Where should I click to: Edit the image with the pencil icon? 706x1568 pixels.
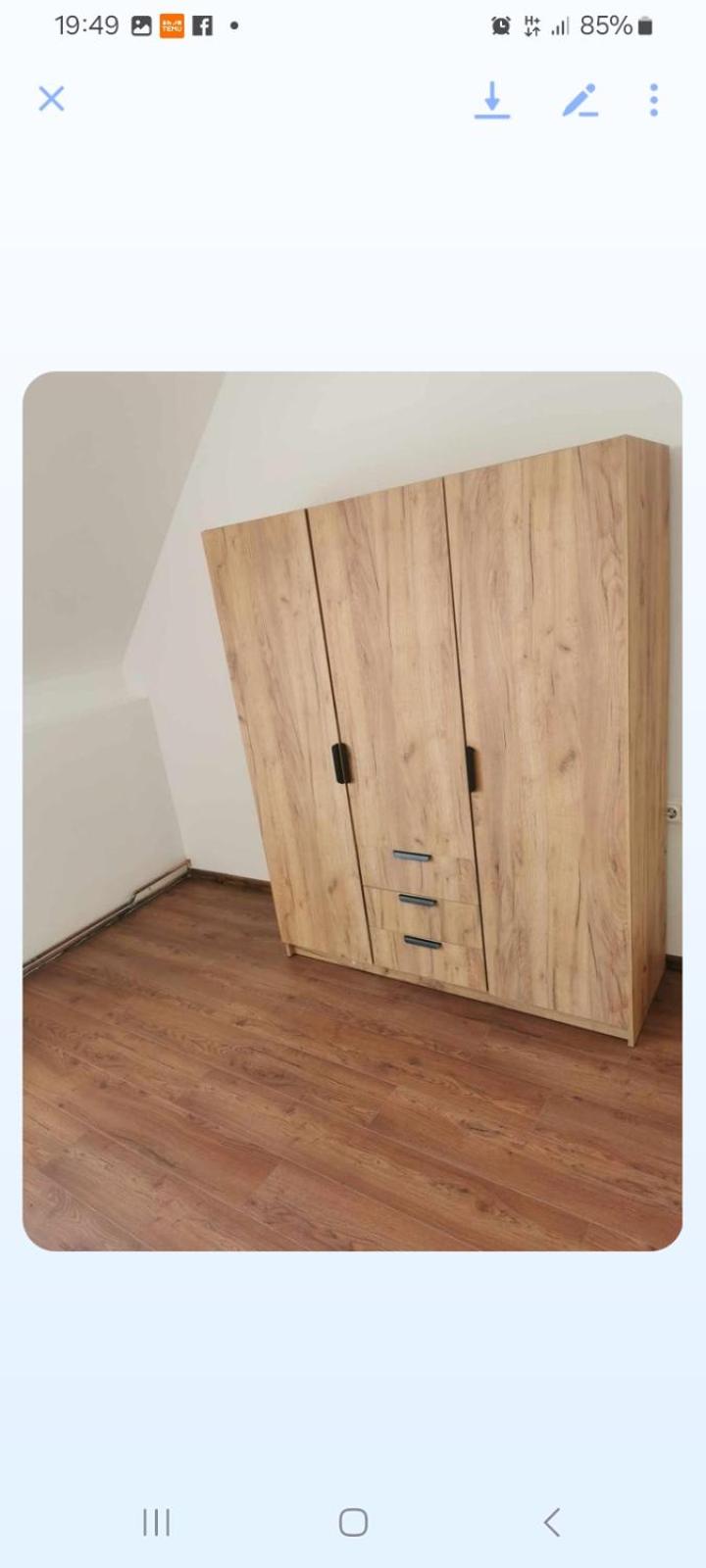point(580,100)
